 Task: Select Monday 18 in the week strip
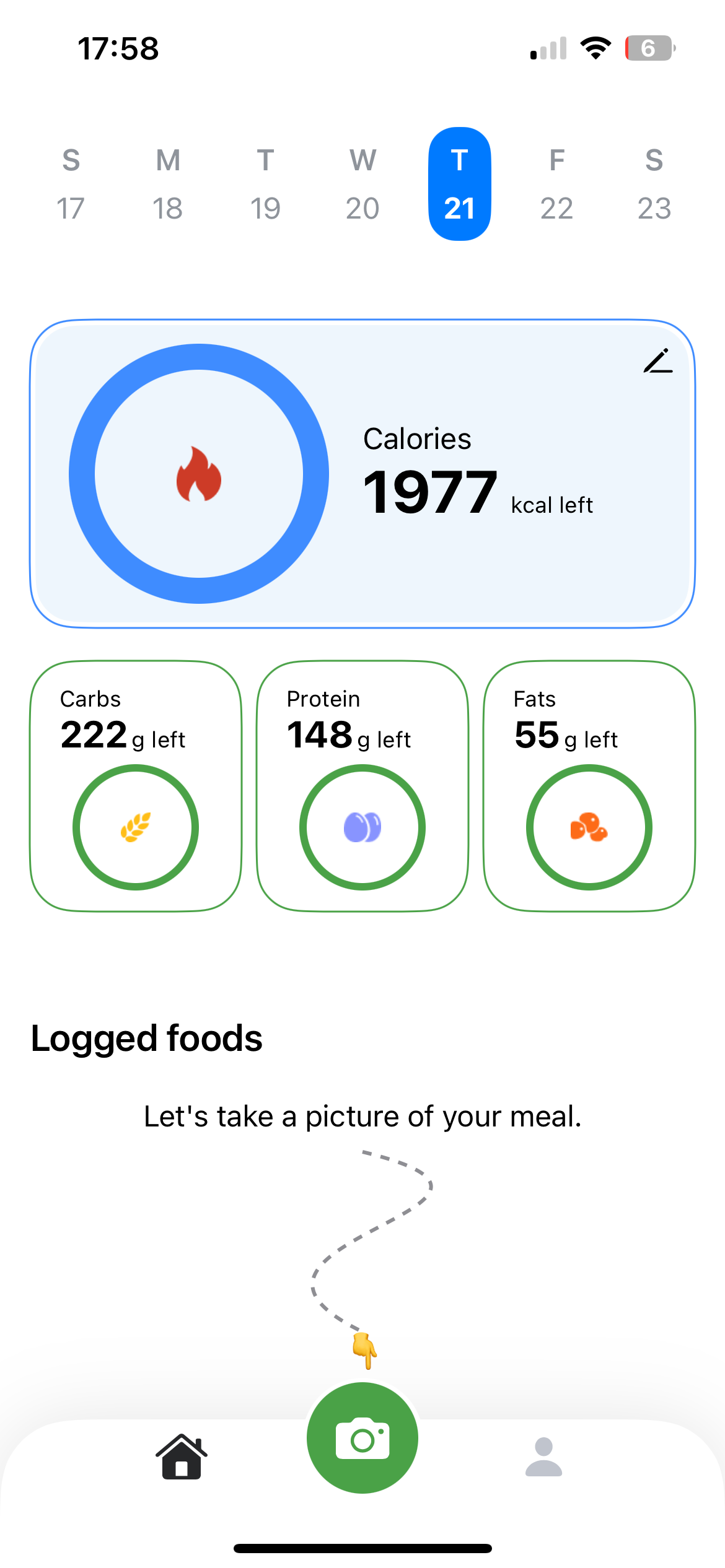click(x=168, y=184)
